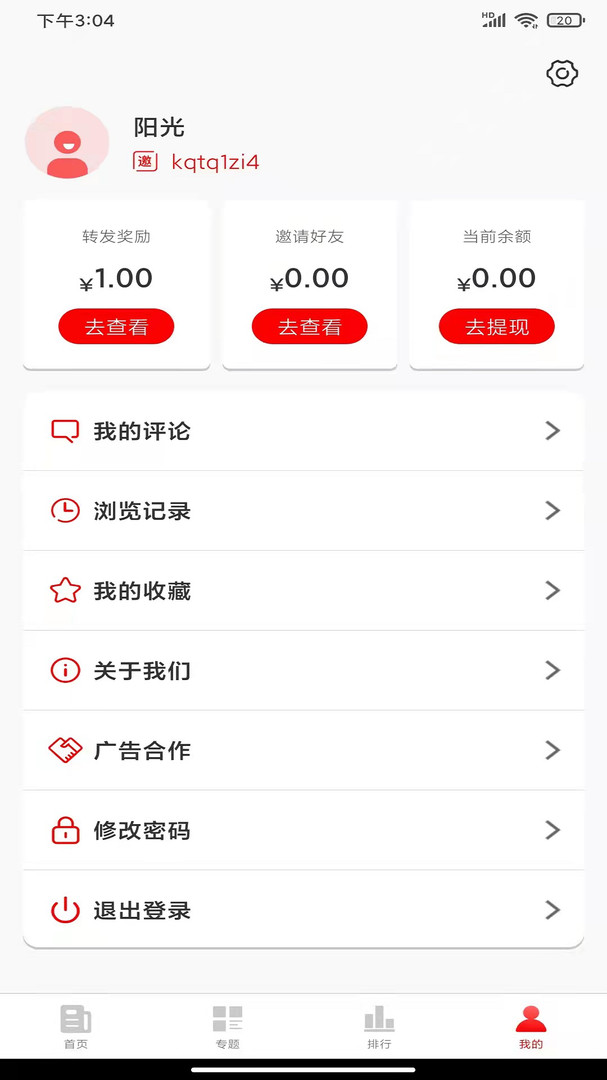607x1080 pixels.
Task: Select the 我的 tab
Action: pos(531,1026)
